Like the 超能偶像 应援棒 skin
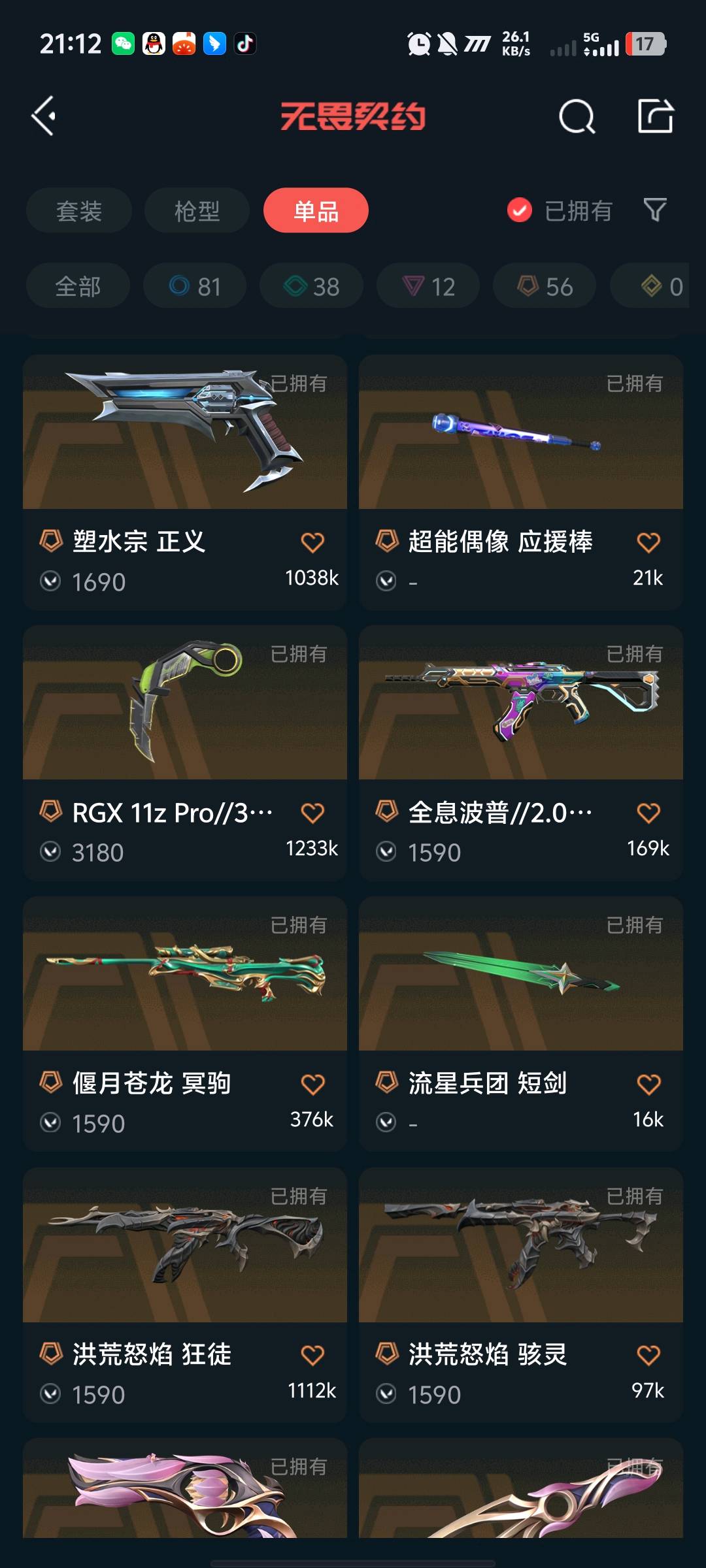The width and height of the screenshot is (706, 1568). pyautogui.click(x=648, y=542)
